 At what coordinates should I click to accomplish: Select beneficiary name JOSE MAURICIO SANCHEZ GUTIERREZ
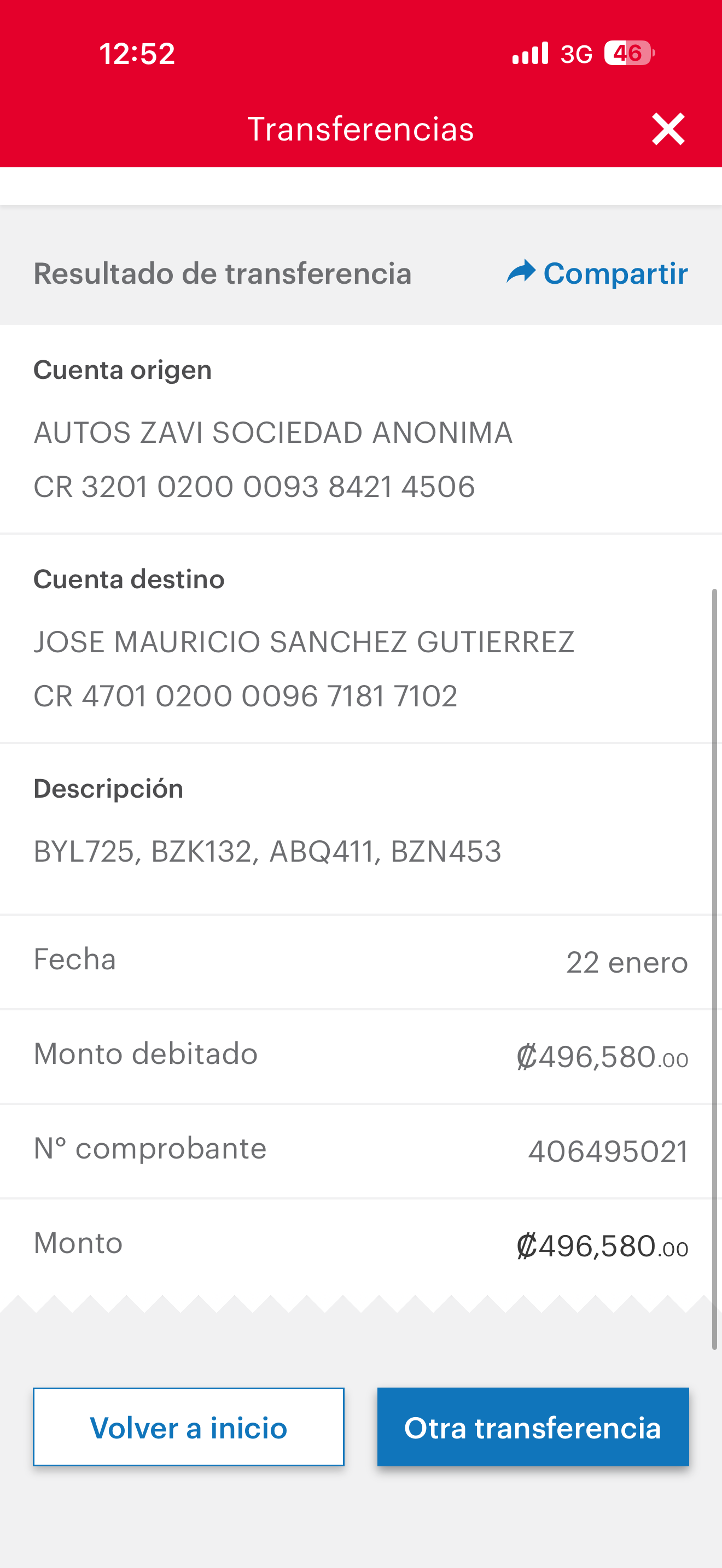(x=304, y=641)
